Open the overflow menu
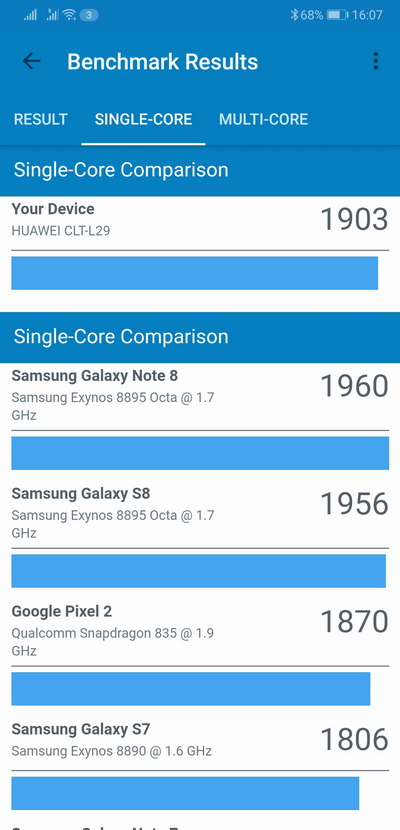The image size is (400, 830). click(376, 61)
